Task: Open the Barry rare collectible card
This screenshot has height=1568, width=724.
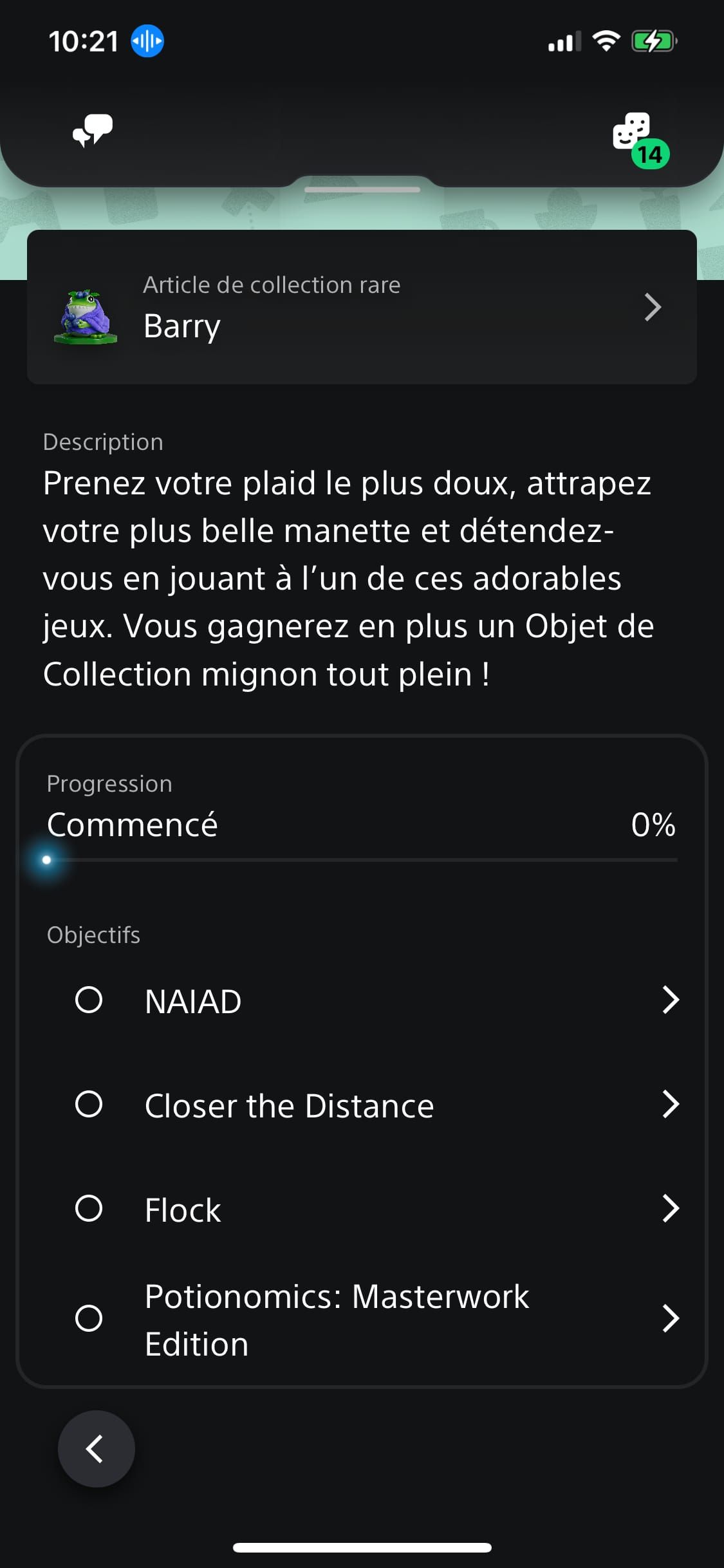Action: (362, 307)
